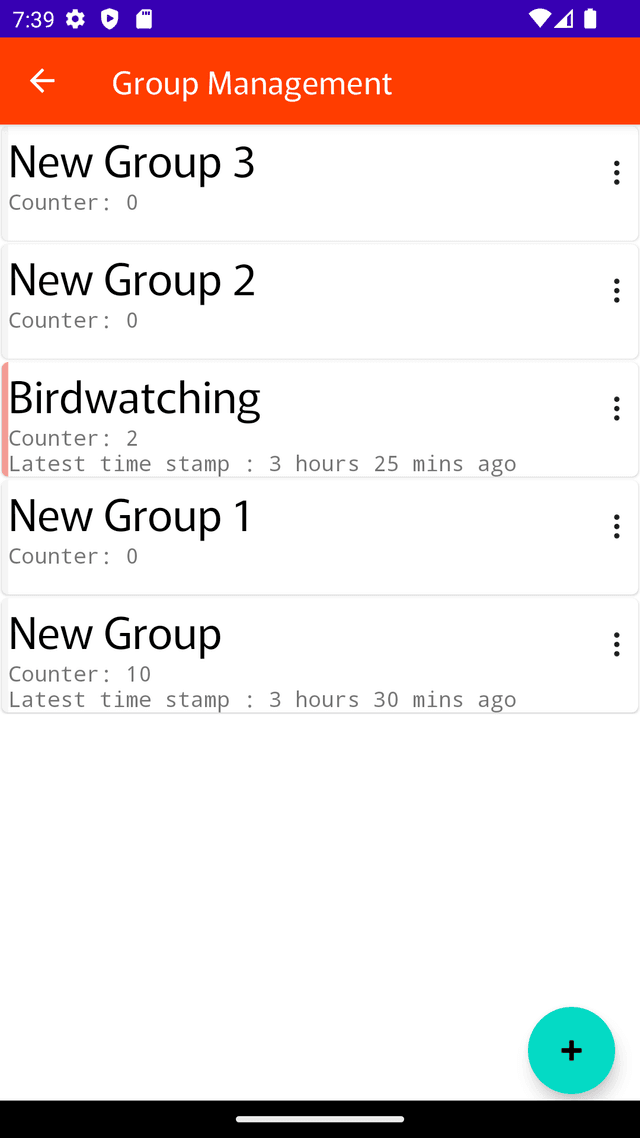The width and height of the screenshot is (640, 1138).
Task: Open the overflow menu for New Group
Action: (x=616, y=644)
